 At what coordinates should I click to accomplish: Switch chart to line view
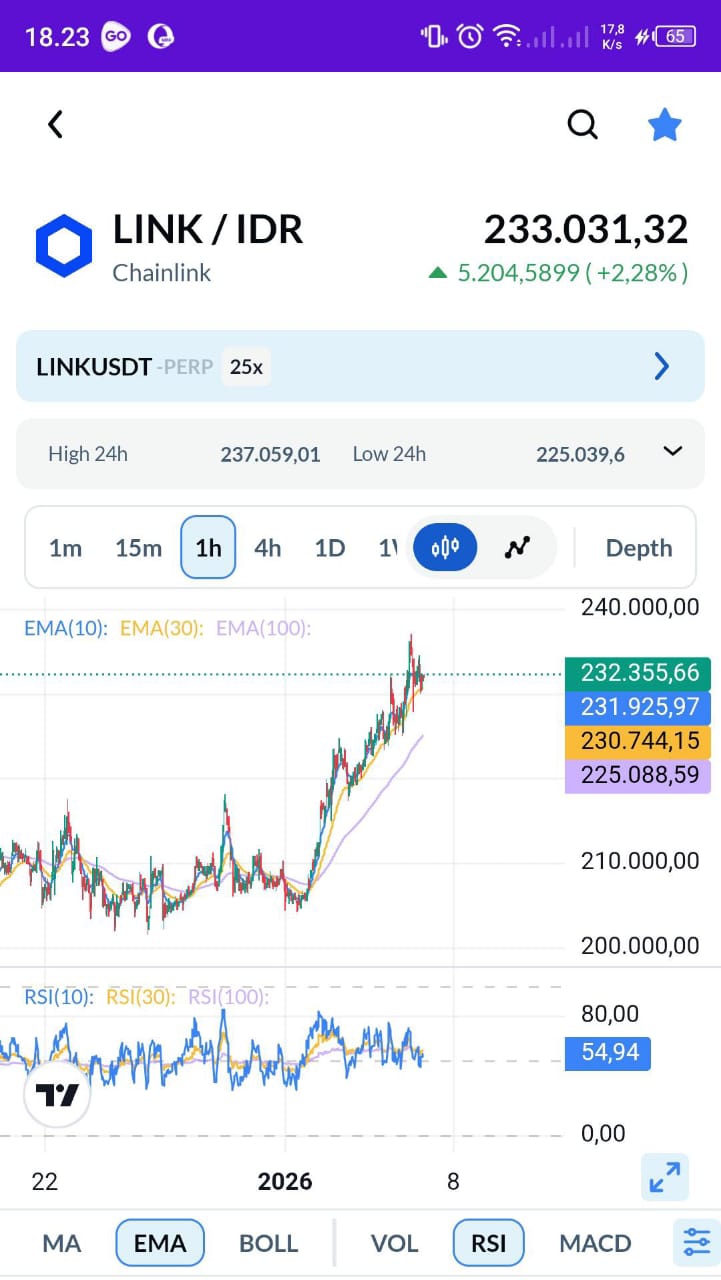[x=518, y=547]
